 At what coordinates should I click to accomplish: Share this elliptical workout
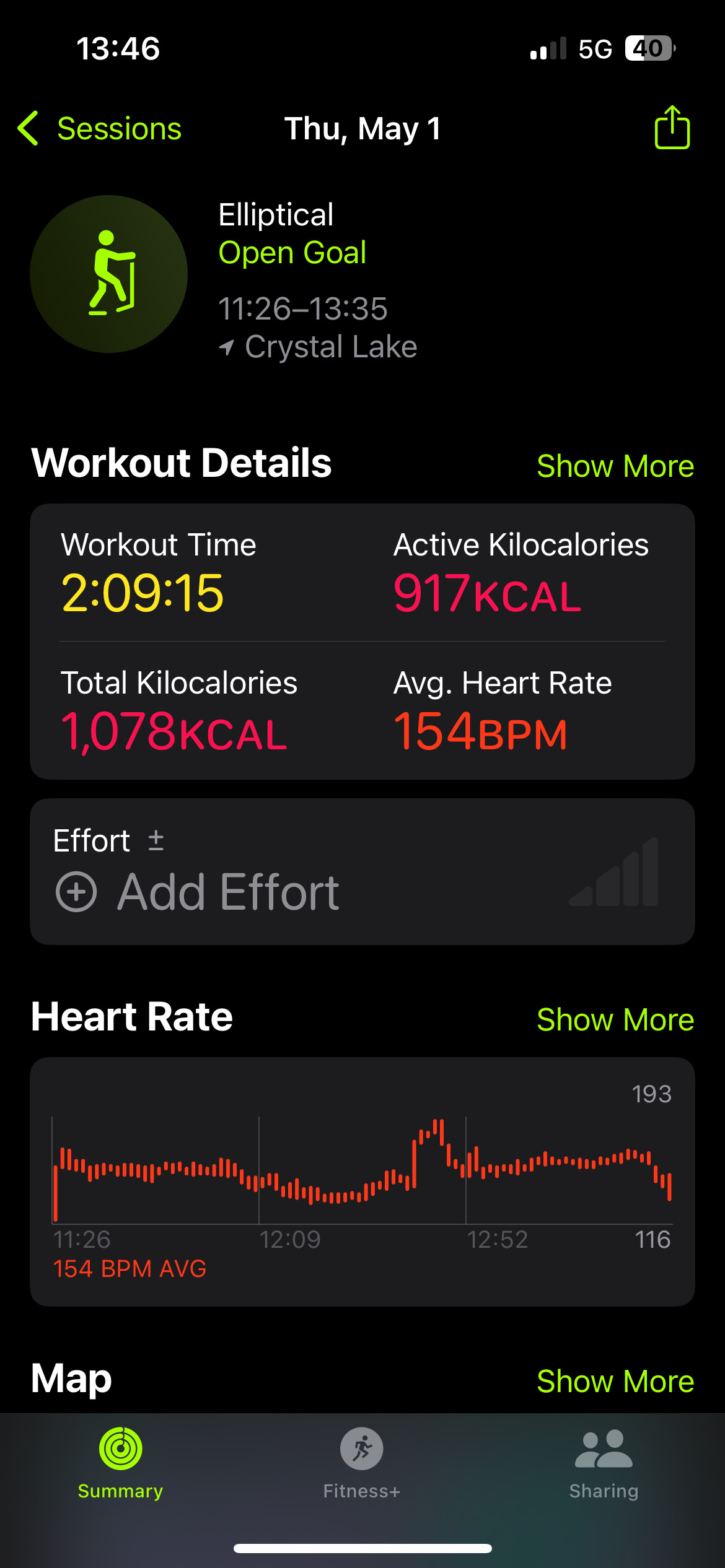[x=672, y=128]
